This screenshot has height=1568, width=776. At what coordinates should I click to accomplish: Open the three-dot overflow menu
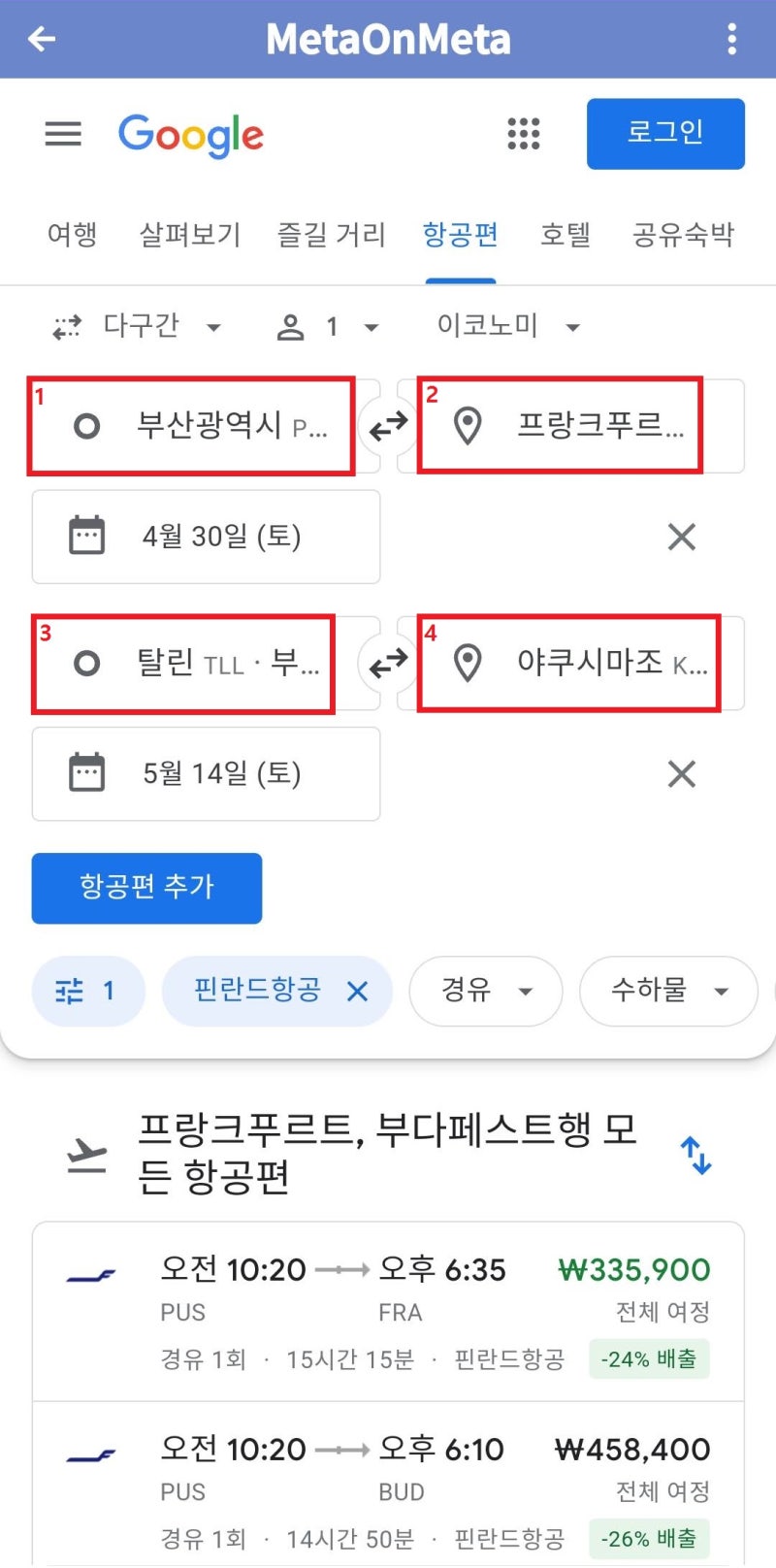[x=734, y=39]
